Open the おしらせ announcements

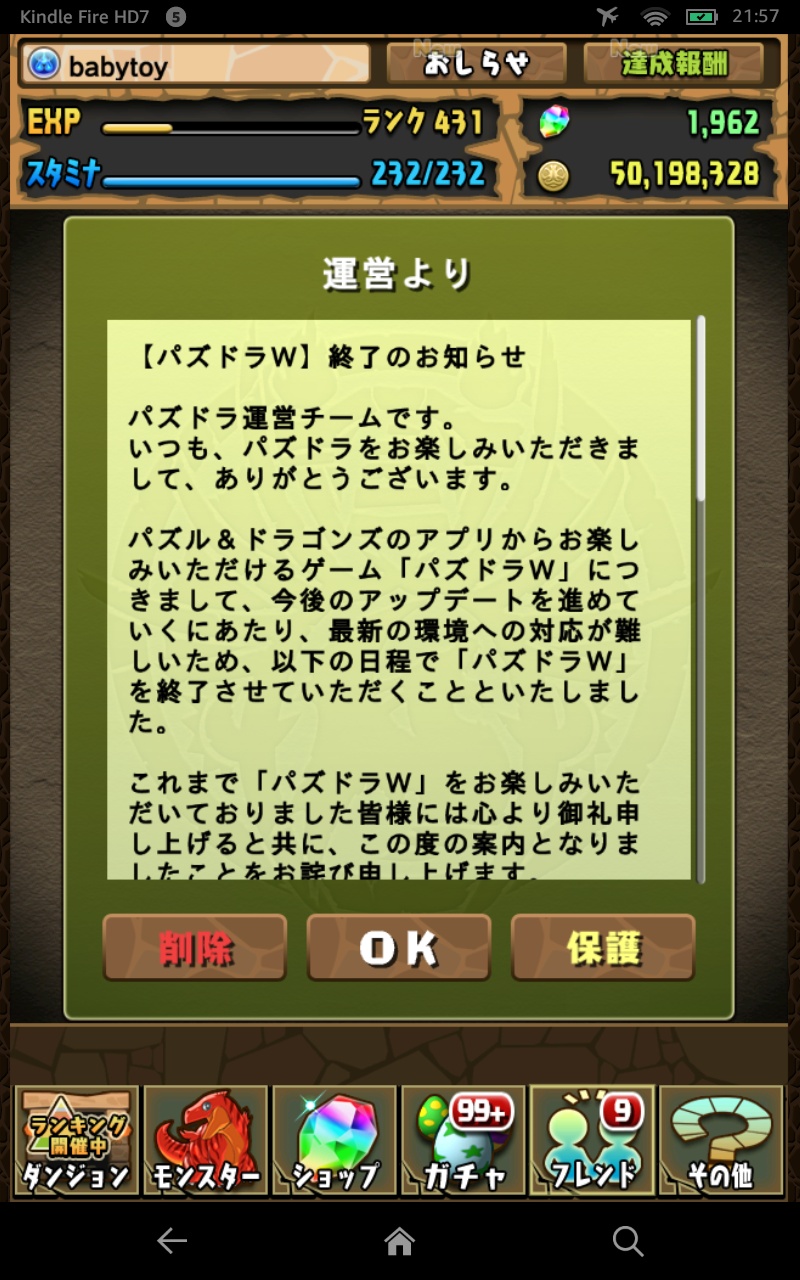click(476, 63)
